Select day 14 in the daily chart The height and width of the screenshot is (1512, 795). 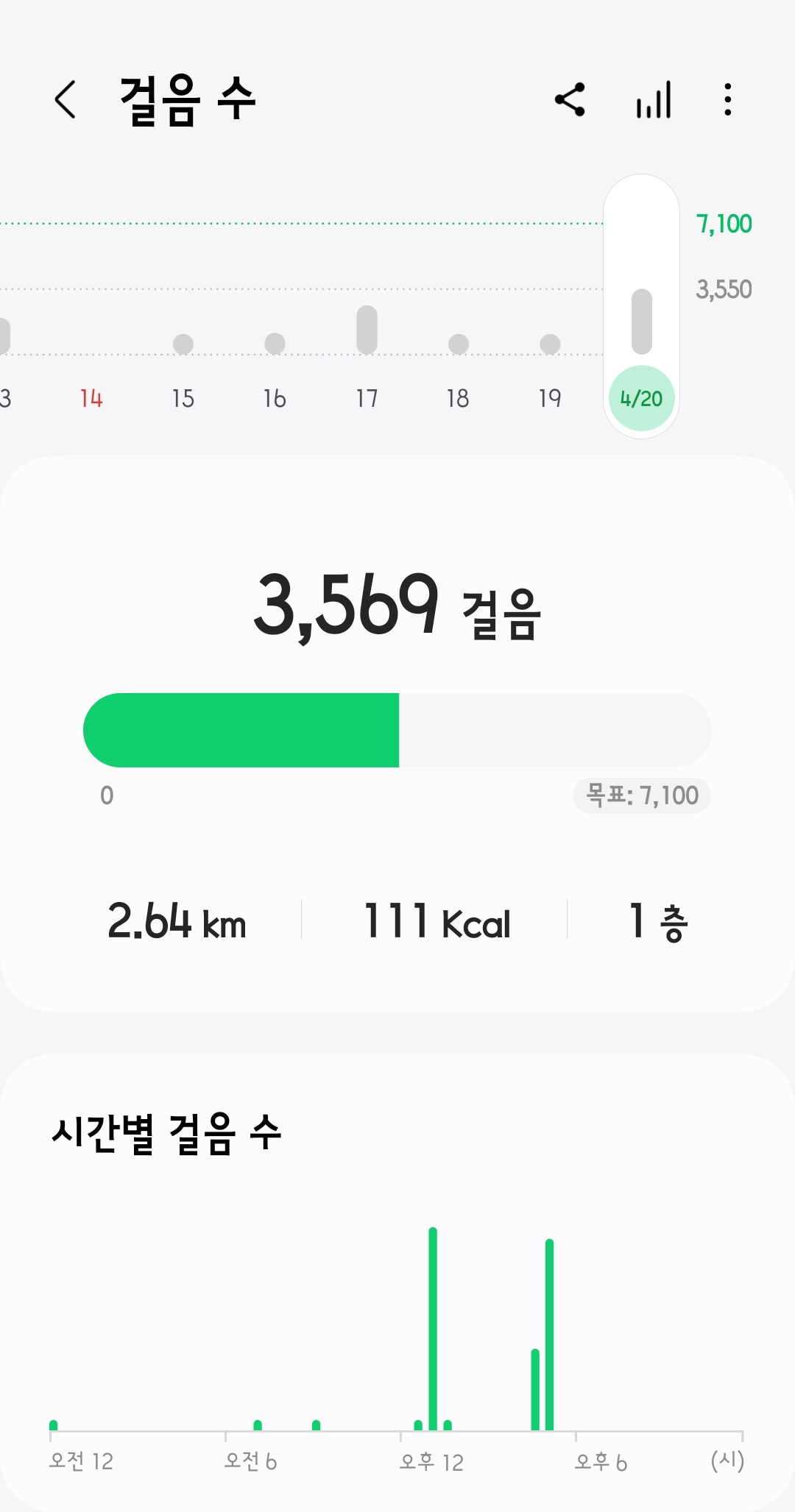pos(91,398)
